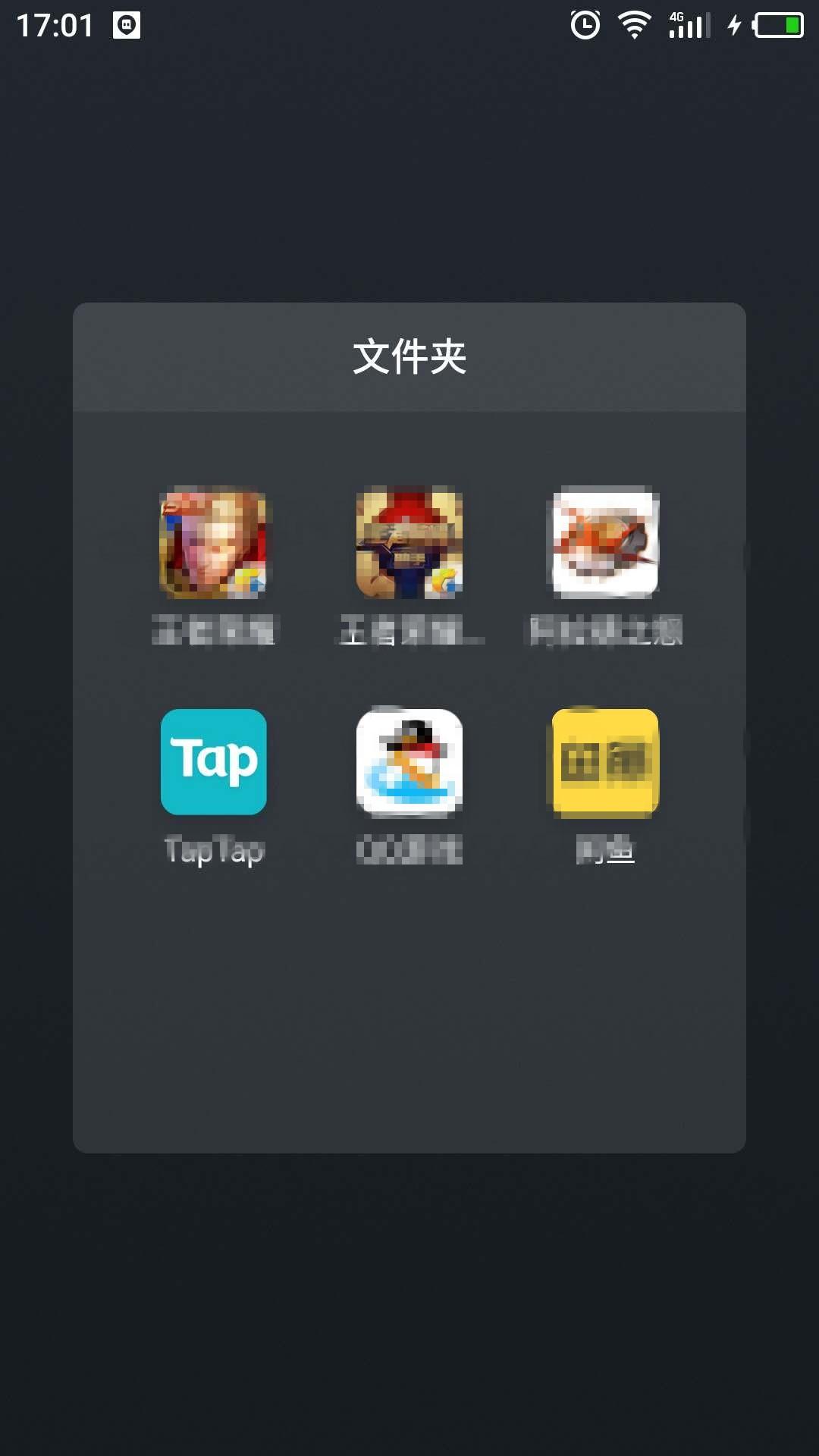Launch the yellow 闲鱼 app

coord(604,762)
